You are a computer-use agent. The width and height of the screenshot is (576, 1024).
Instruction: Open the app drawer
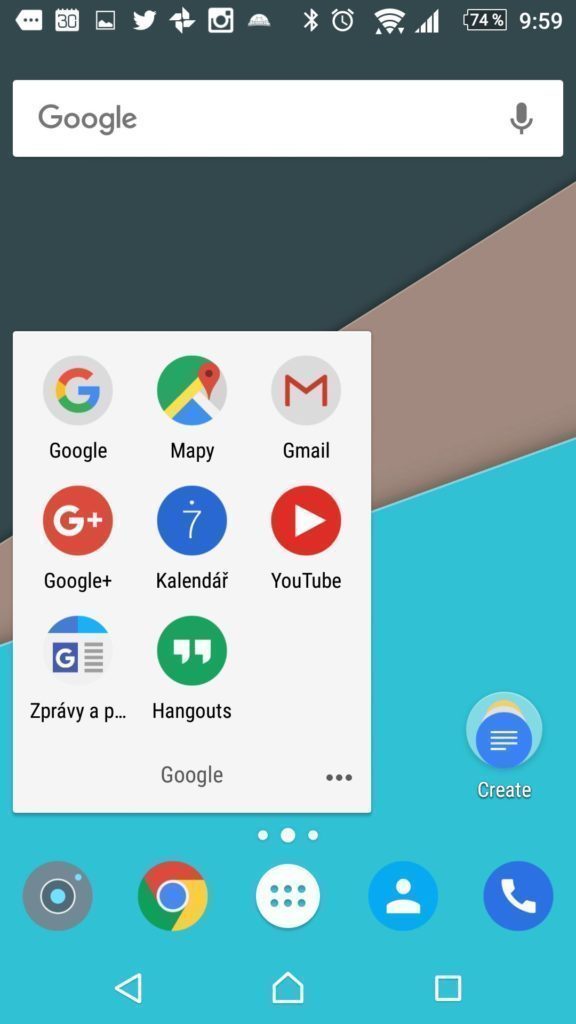[288, 896]
